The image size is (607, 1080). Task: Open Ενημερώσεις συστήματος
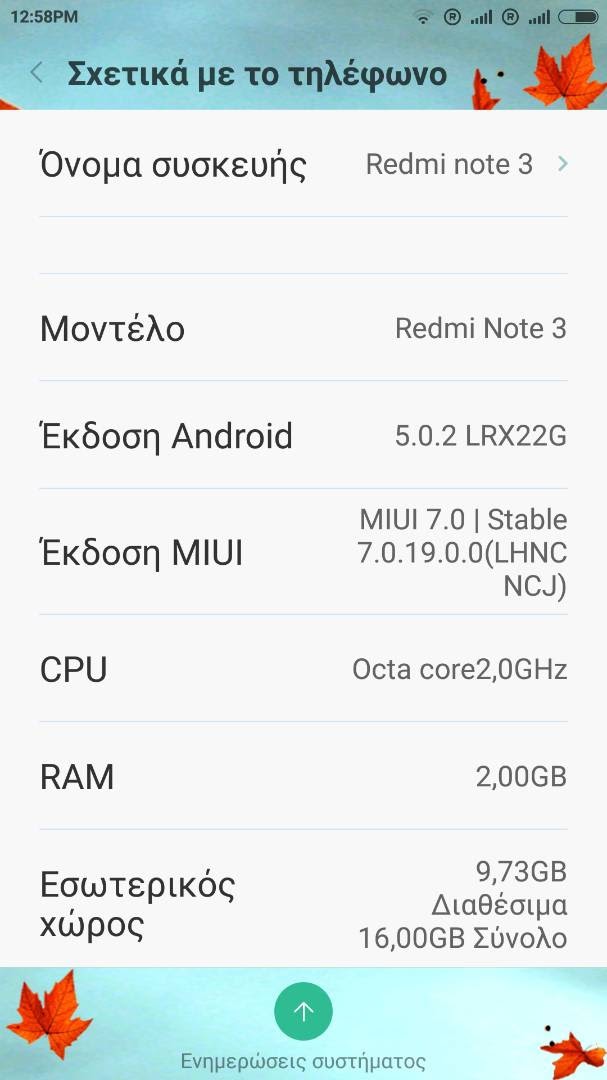303,1011
